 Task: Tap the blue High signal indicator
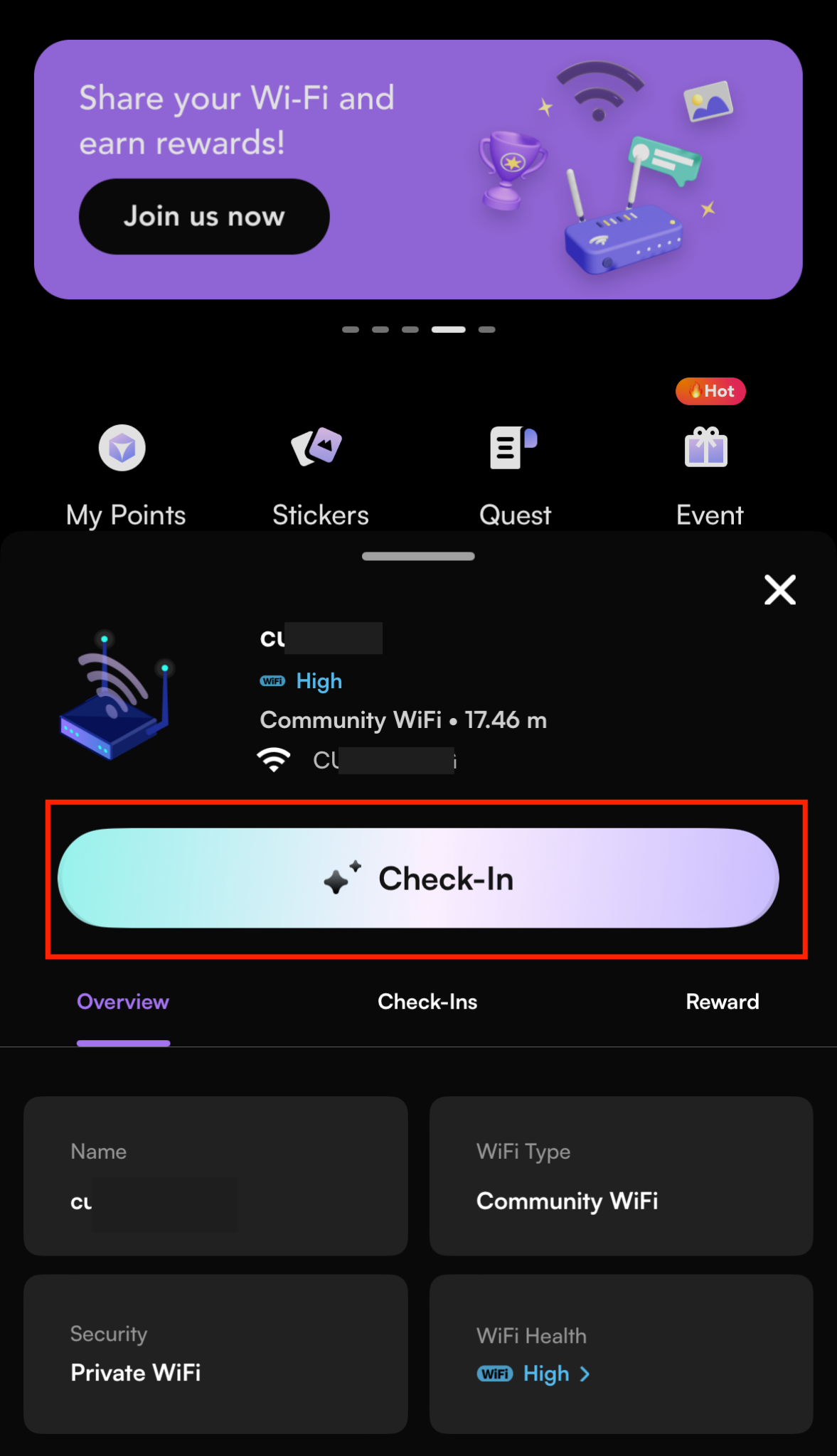[319, 680]
